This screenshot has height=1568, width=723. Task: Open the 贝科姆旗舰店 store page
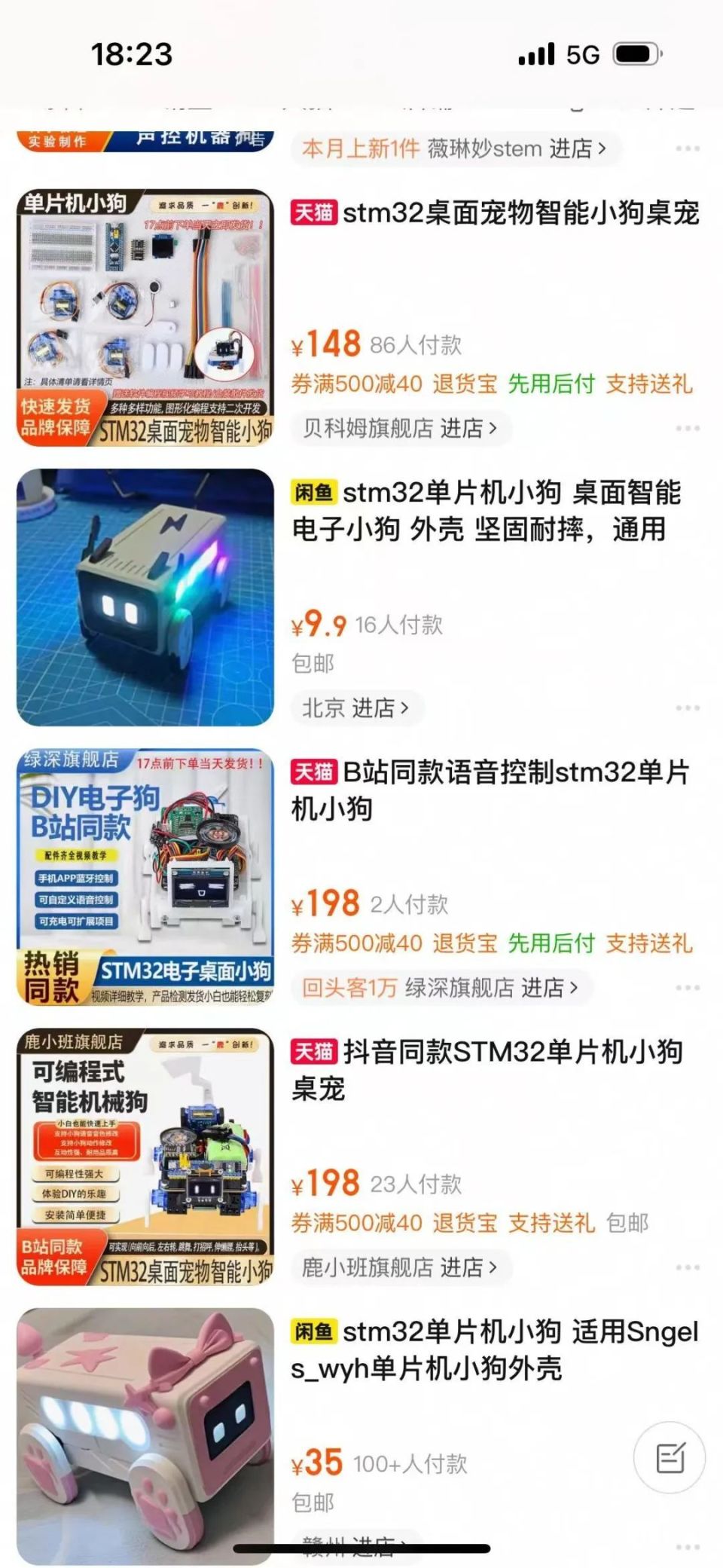click(x=401, y=428)
